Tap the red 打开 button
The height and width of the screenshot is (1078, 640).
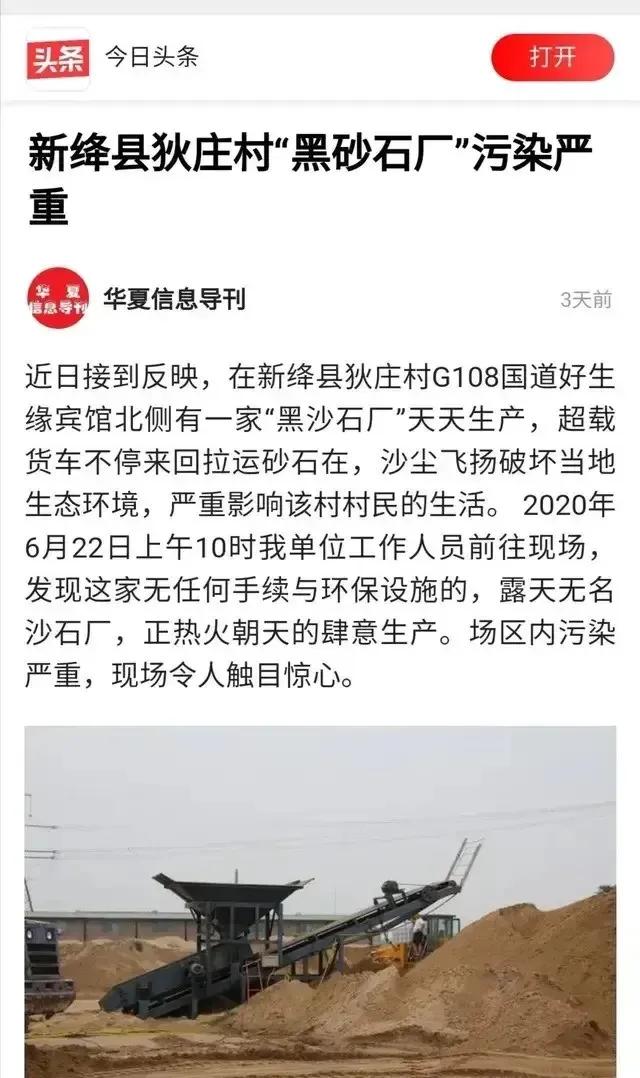click(x=552, y=57)
